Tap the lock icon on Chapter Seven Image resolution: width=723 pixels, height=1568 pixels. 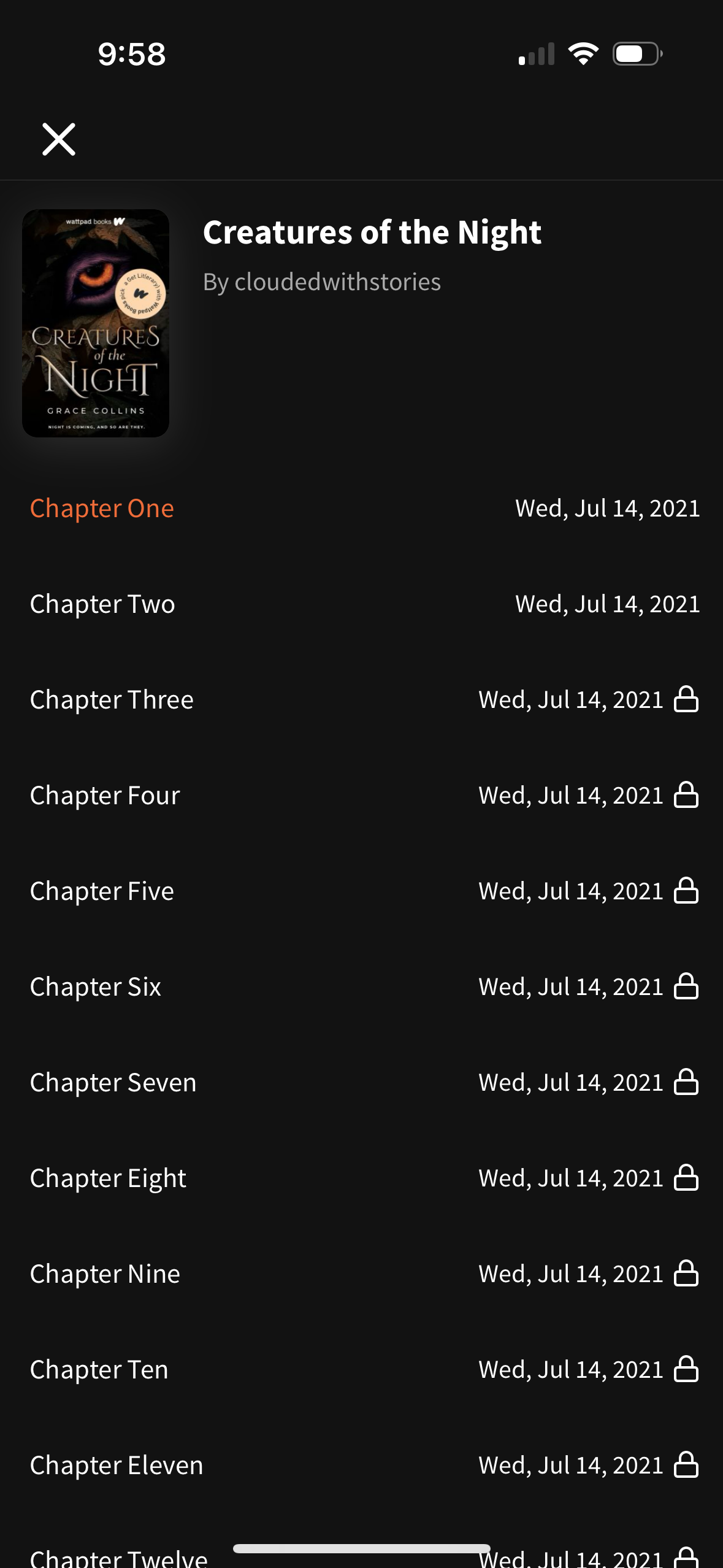tap(687, 1083)
